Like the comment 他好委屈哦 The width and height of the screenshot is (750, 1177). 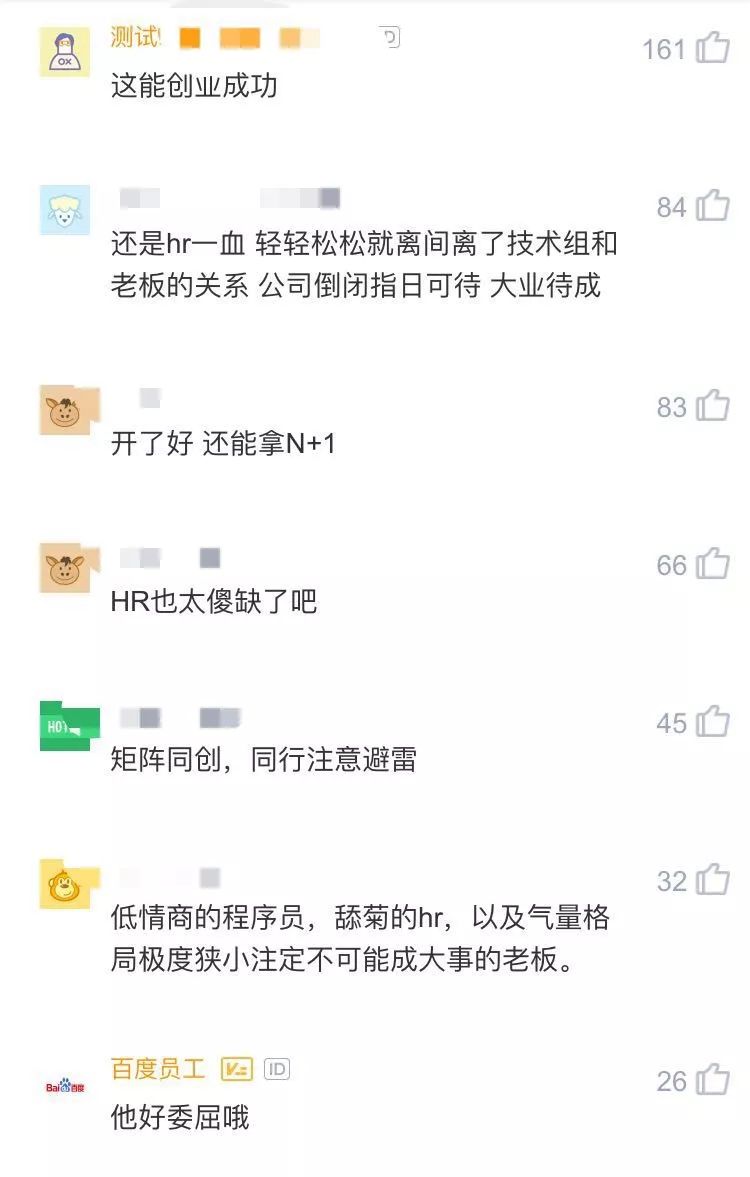click(x=713, y=1079)
